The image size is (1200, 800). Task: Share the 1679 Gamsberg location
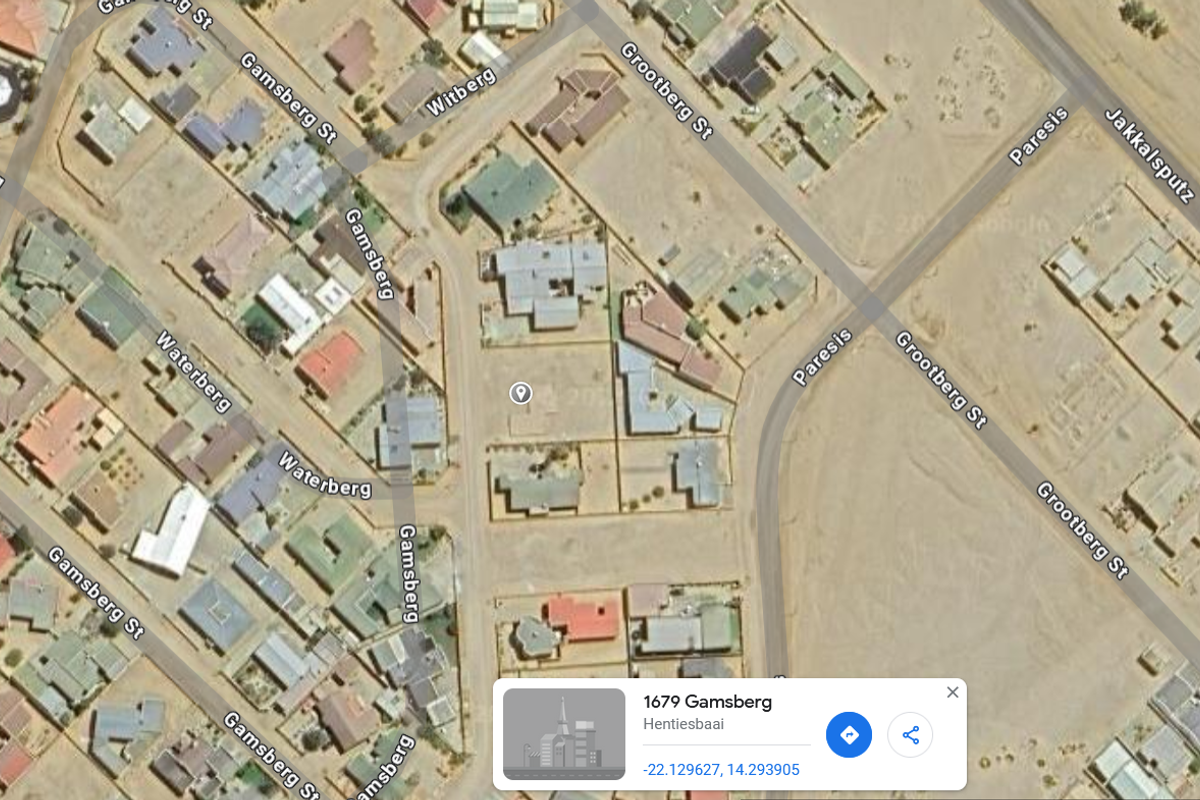click(x=910, y=735)
